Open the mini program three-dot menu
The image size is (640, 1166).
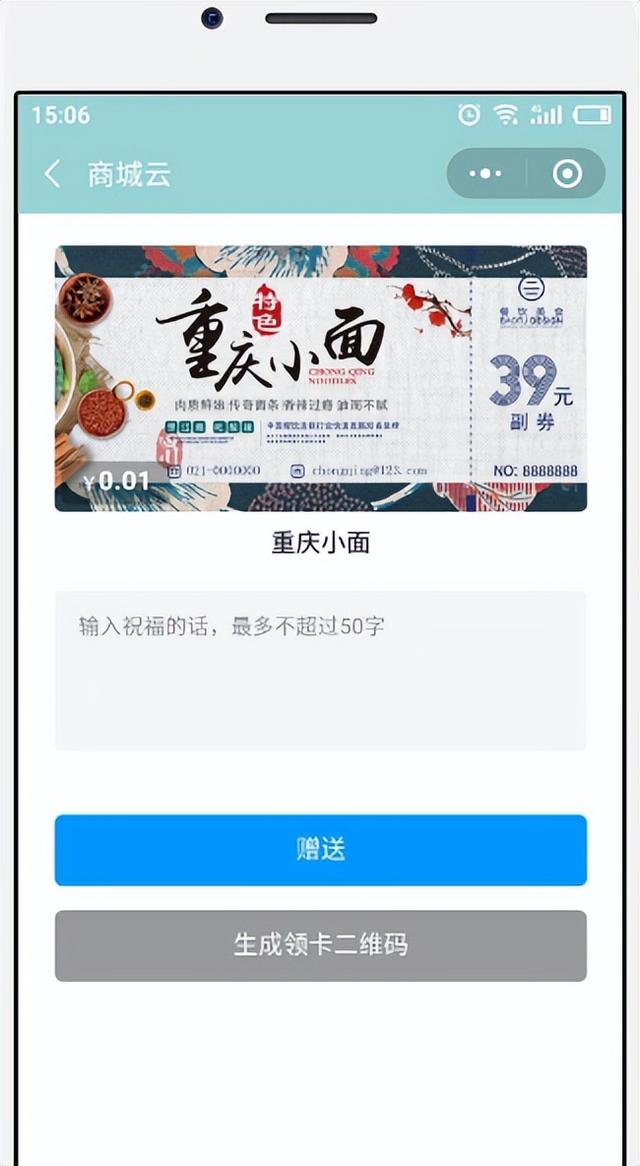[x=486, y=174]
